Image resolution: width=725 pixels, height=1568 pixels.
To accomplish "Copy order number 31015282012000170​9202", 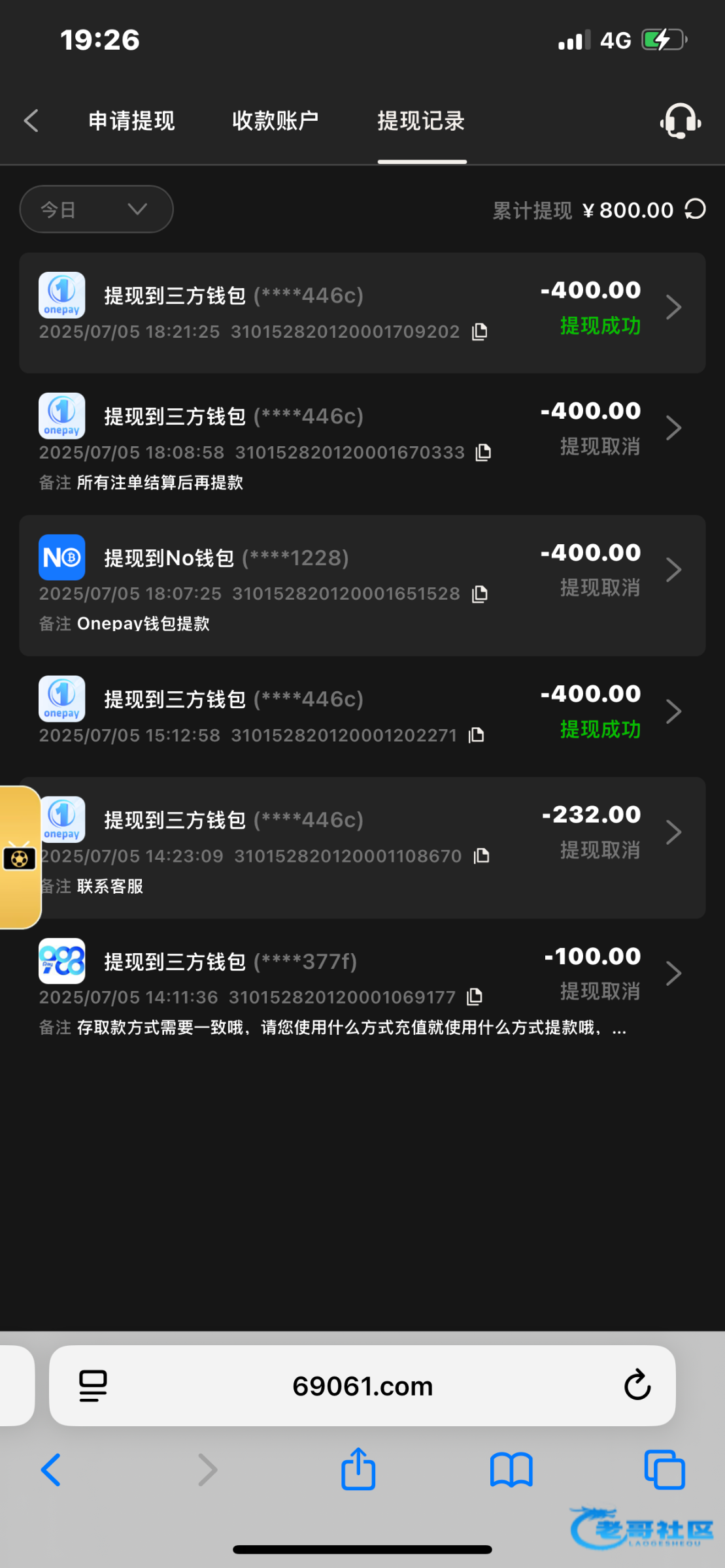I will click(x=480, y=332).
